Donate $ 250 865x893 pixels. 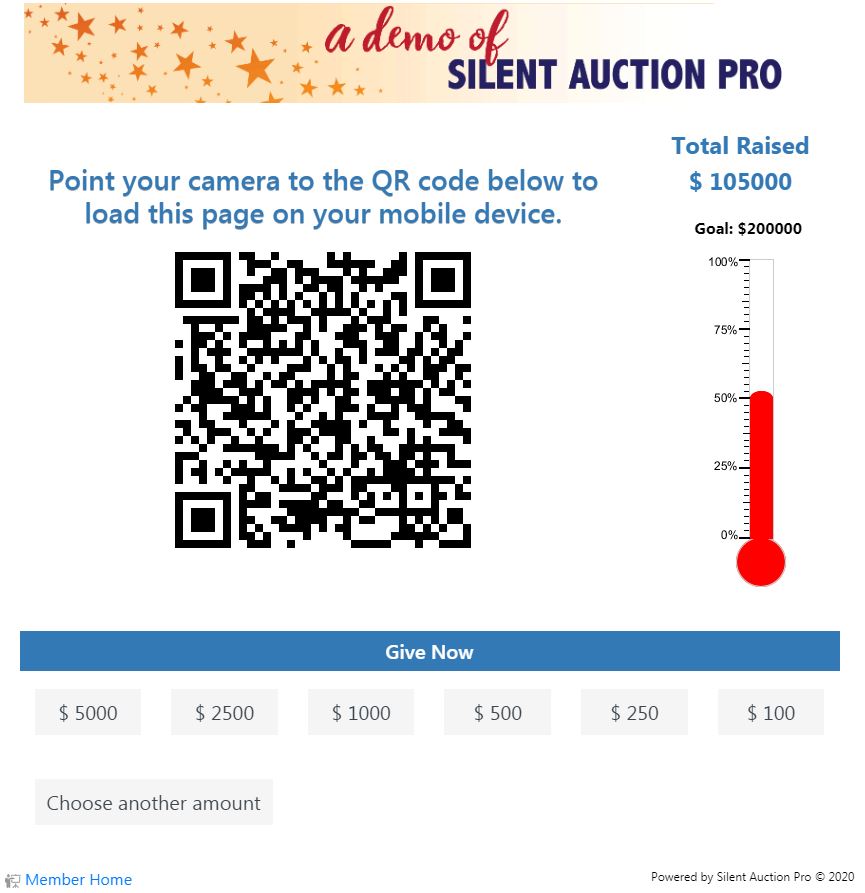click(634, 713)
